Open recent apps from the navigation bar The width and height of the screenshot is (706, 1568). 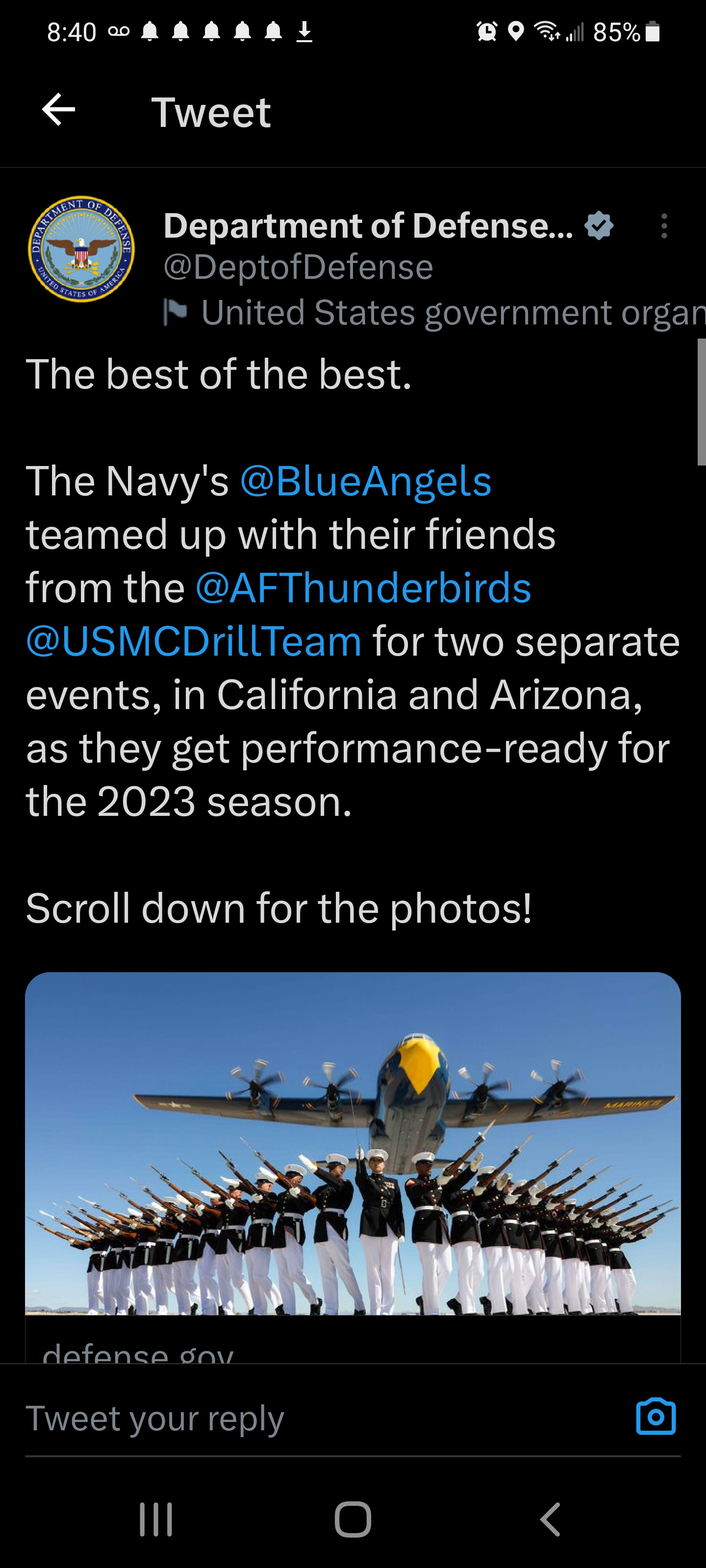coord(156,1519)
